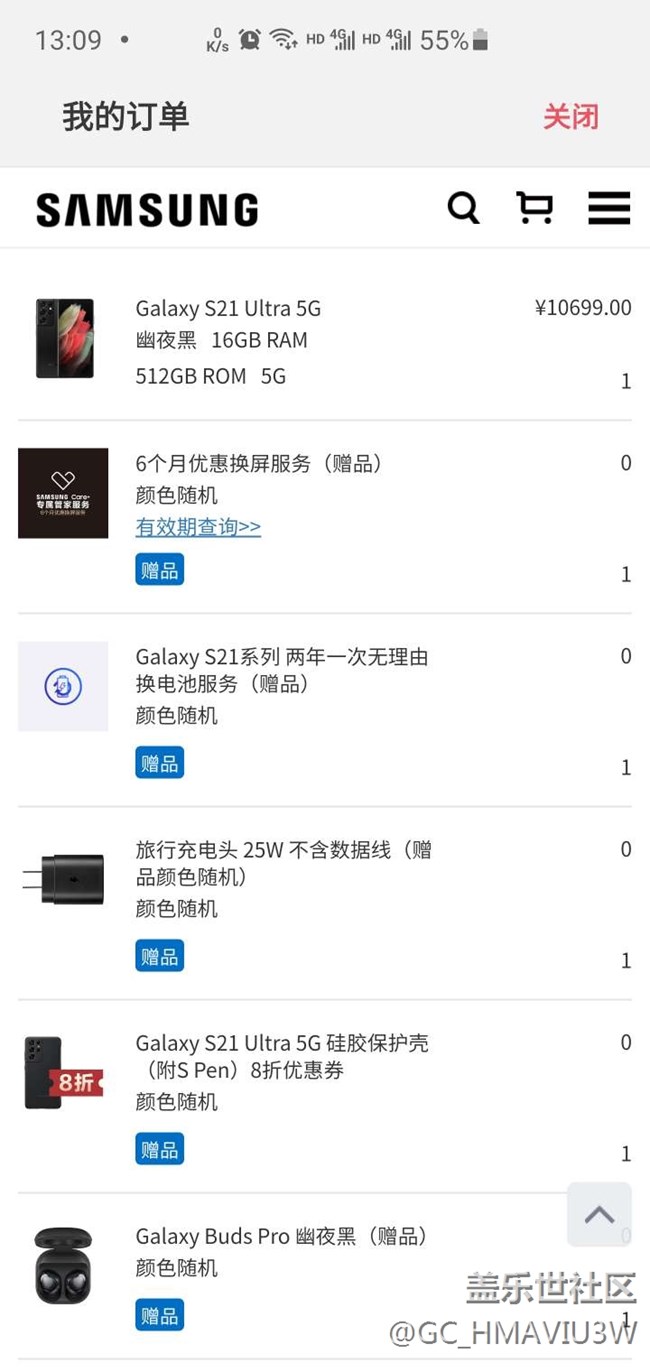Open Galaxy S21 Ultra 5G product image
Screen dimensions: 650x1372
(x=64, y=338)
